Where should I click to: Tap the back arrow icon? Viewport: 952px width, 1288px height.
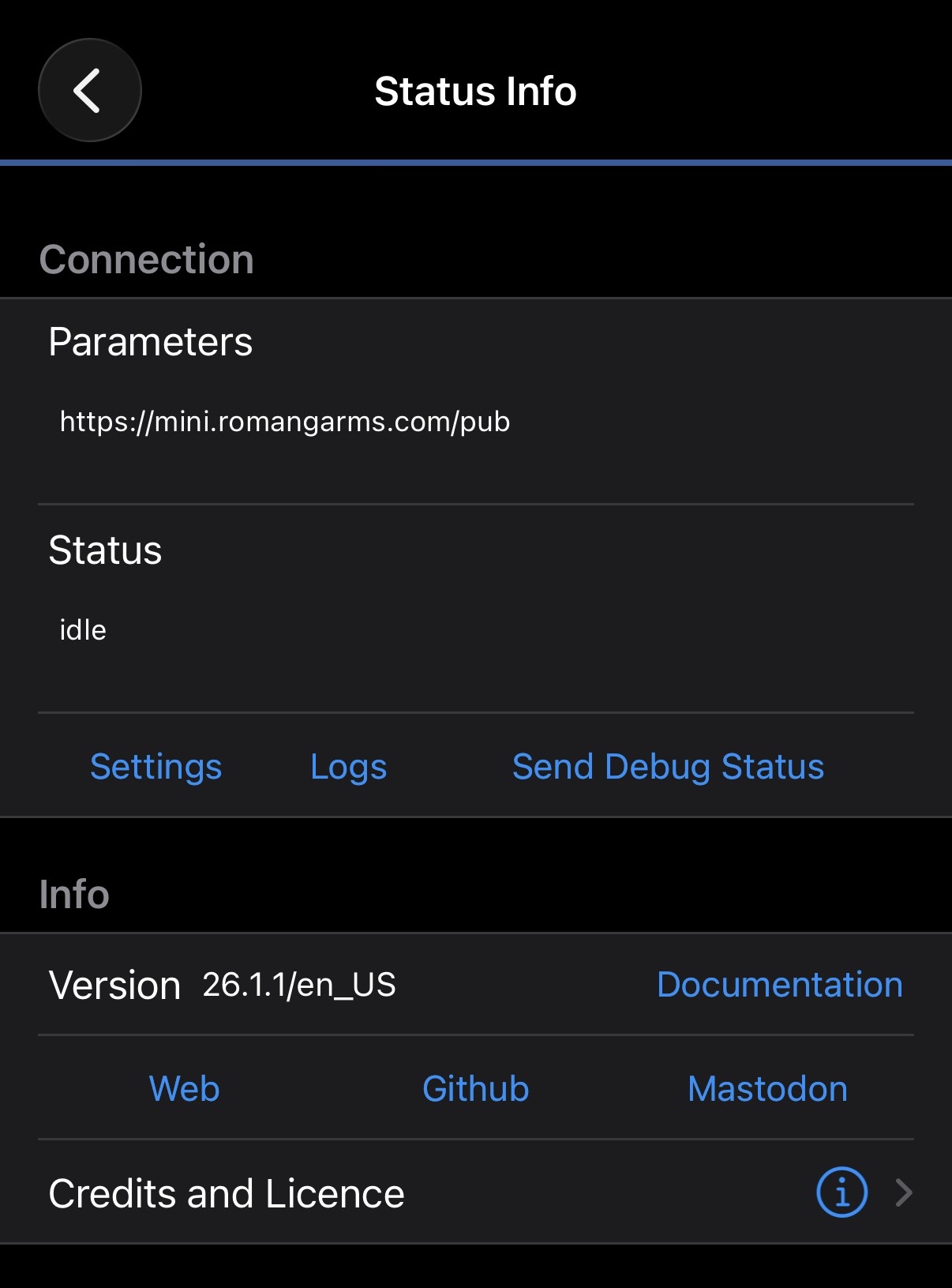89,90
